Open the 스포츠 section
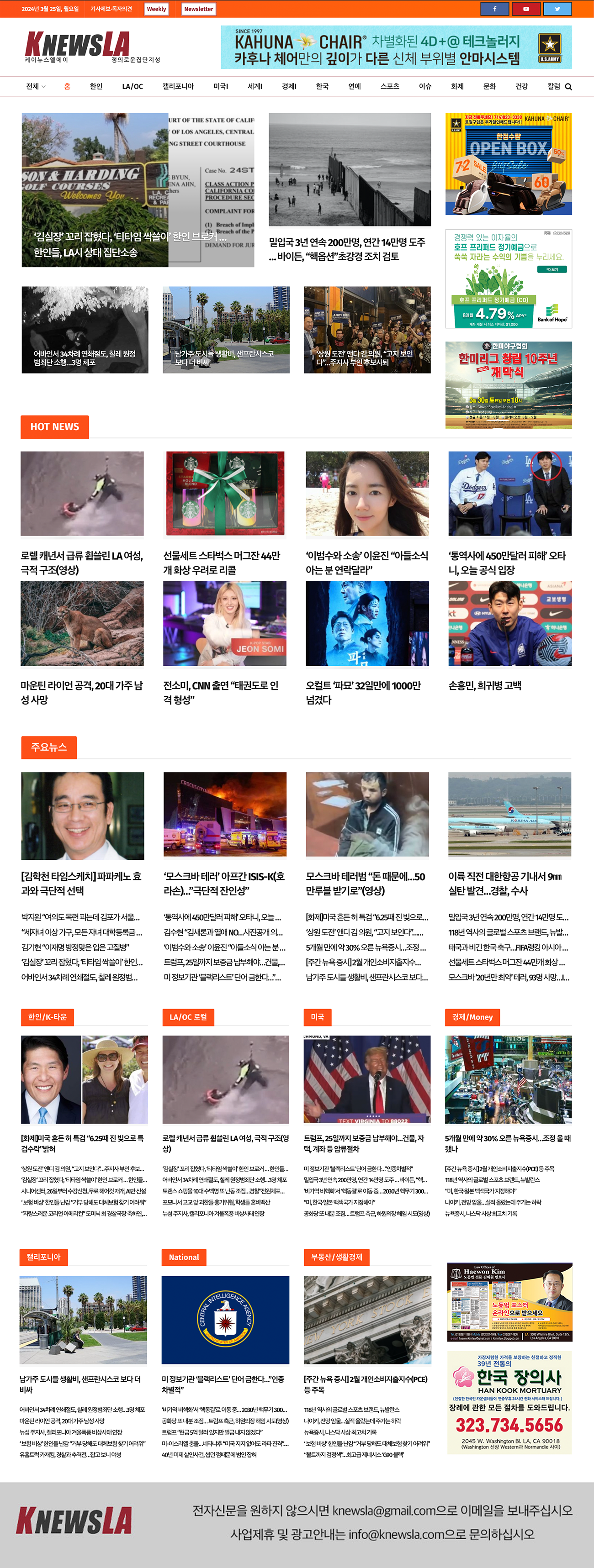The width and height of the screenshot is (594, 1568). (x=389, y=86)
